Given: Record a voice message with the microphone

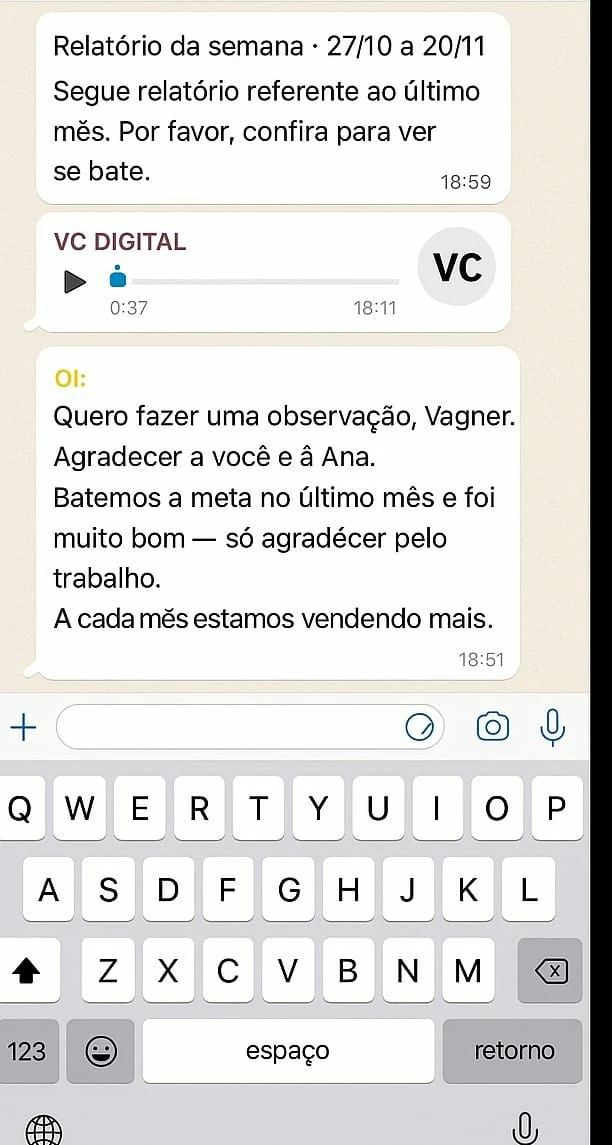Looking at the screenshot, I should coord(552,727).
